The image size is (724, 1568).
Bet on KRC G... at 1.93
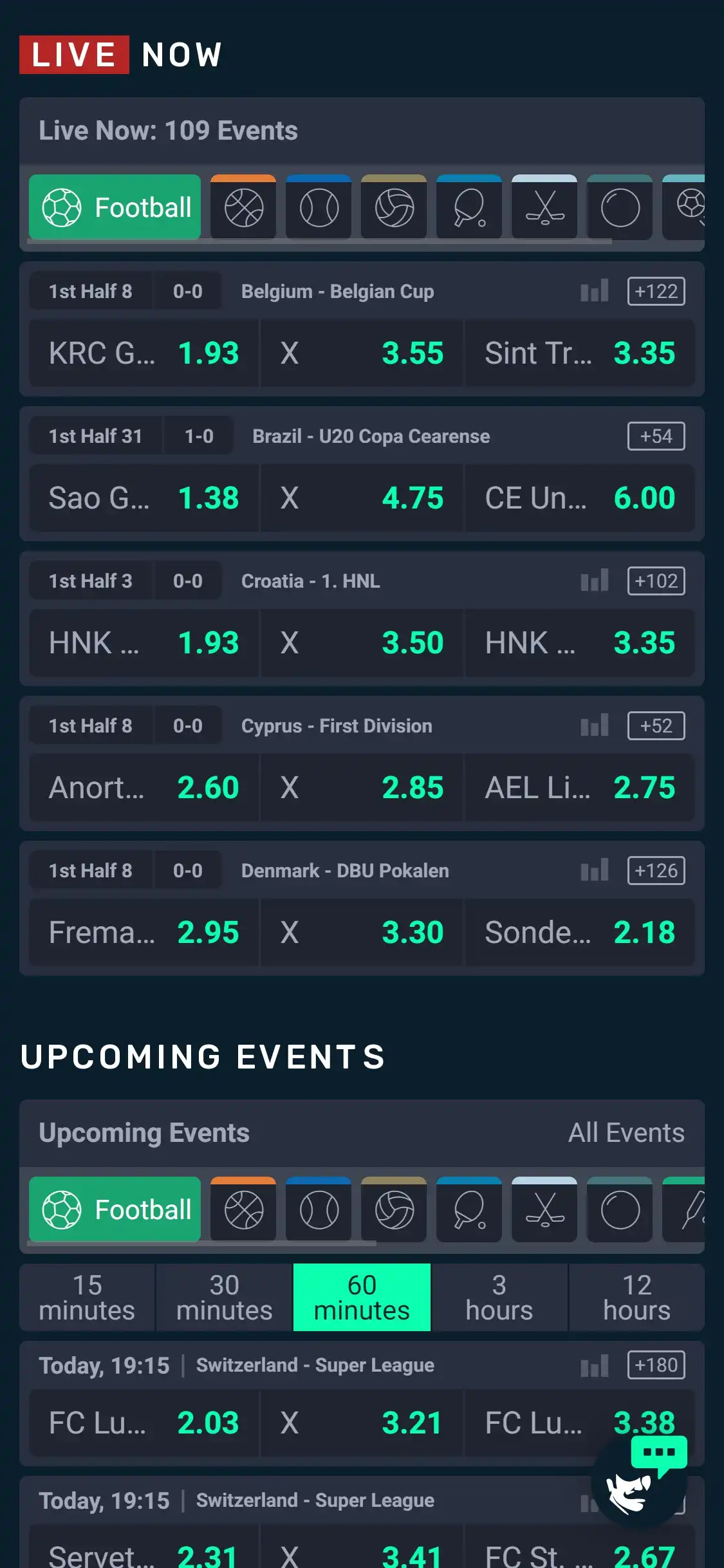pos(144,353)
